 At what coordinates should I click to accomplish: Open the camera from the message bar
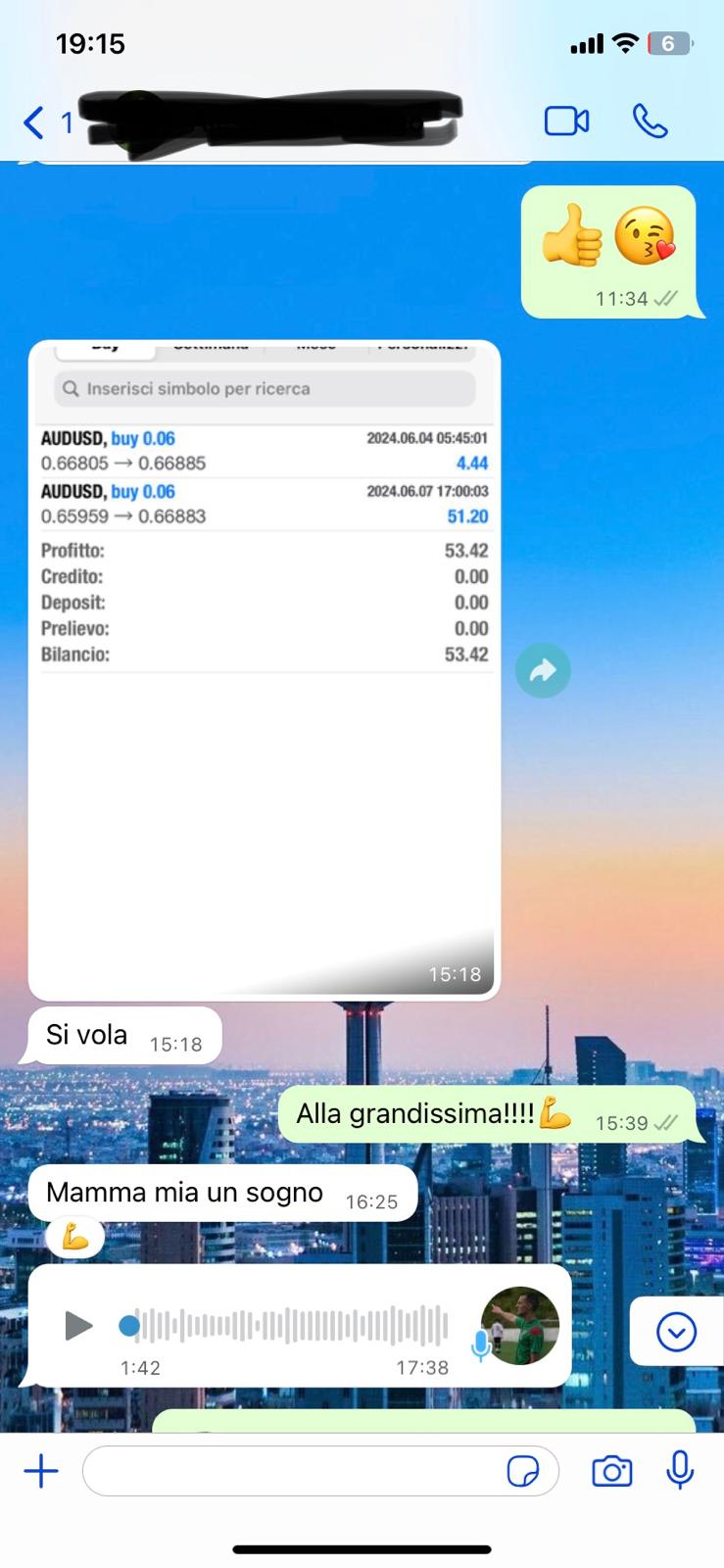611,1470
